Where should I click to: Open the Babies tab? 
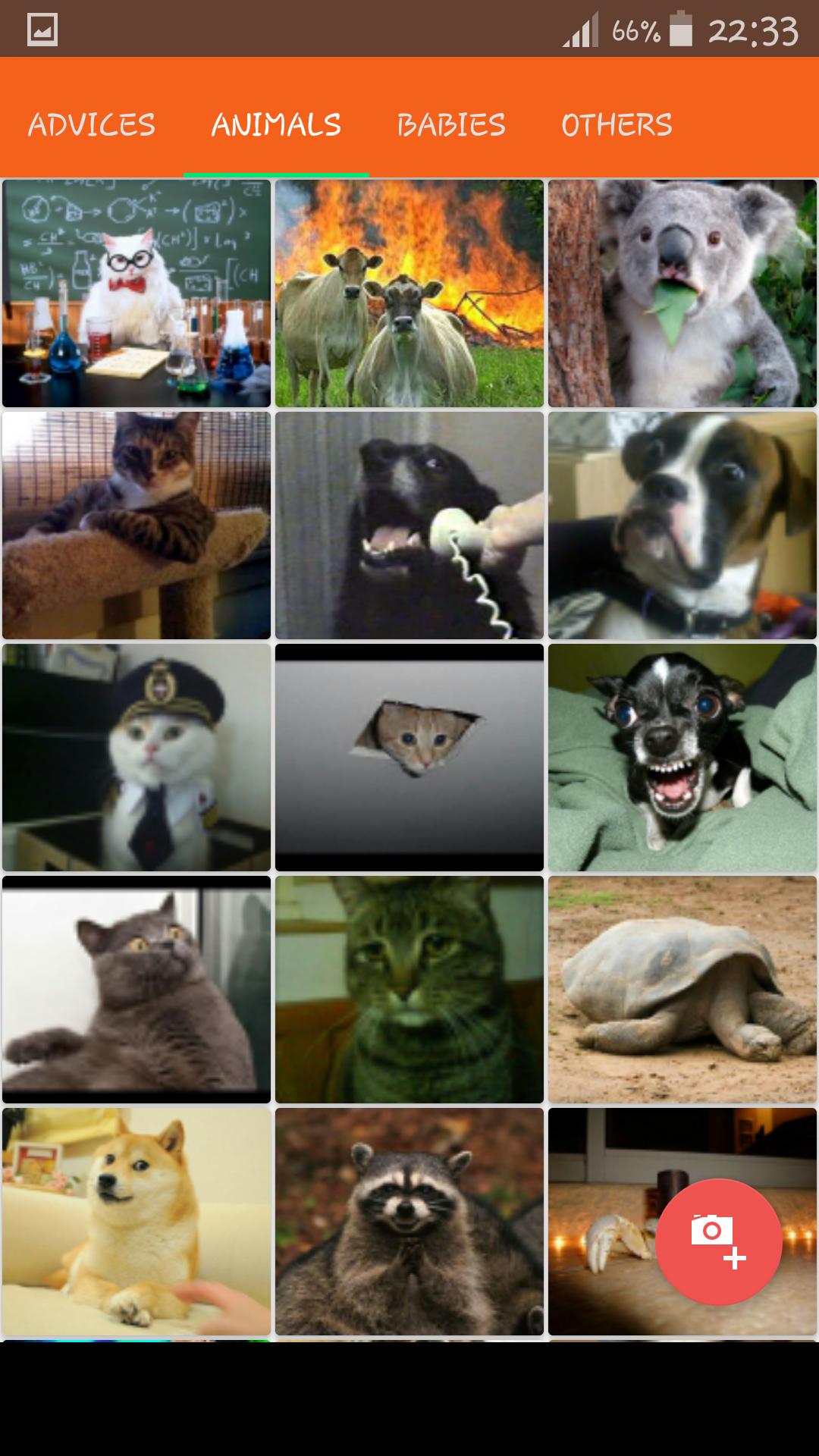(x=451, y=124)
